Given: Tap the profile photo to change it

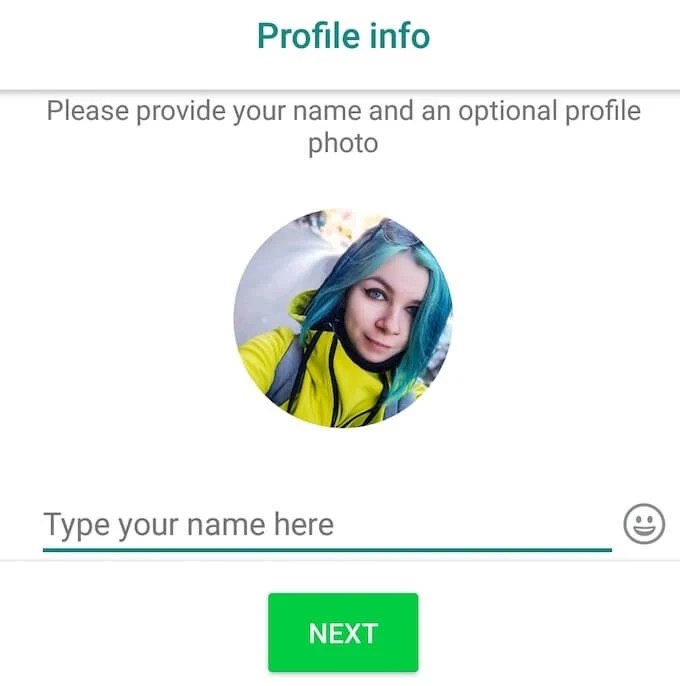Looking at the screenshot, I should click(343, 318).
